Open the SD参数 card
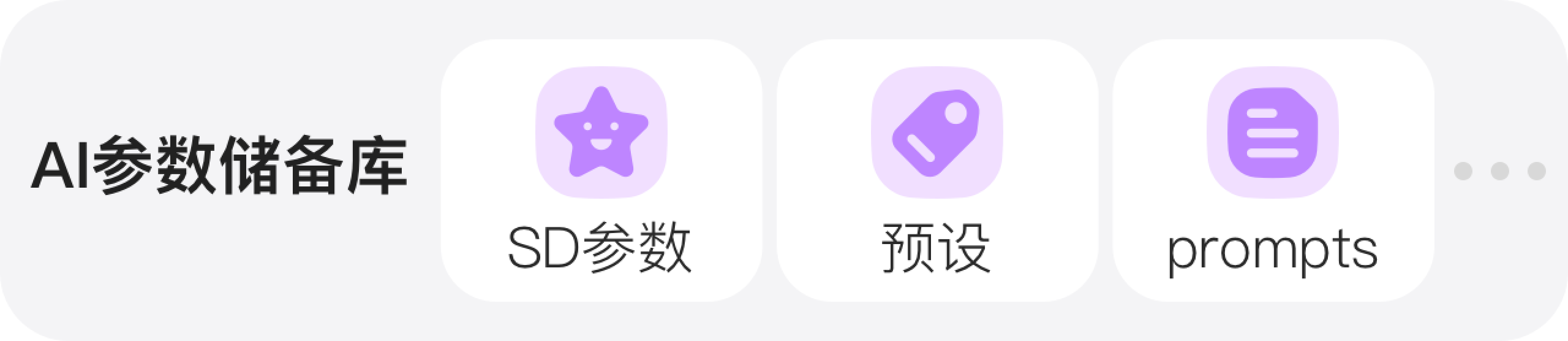The height and width of the screenshot is (341, 1568). pos(601,170)
